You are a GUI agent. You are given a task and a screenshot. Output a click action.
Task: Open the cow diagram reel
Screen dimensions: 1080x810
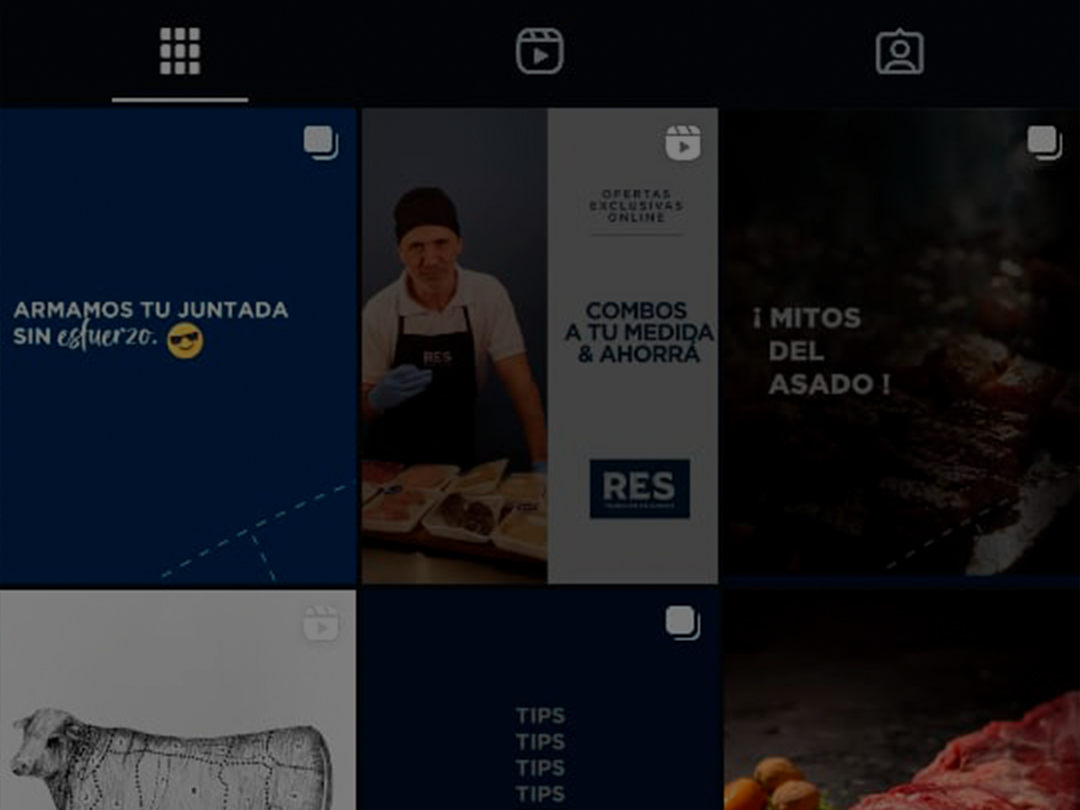tap(178, 700)
